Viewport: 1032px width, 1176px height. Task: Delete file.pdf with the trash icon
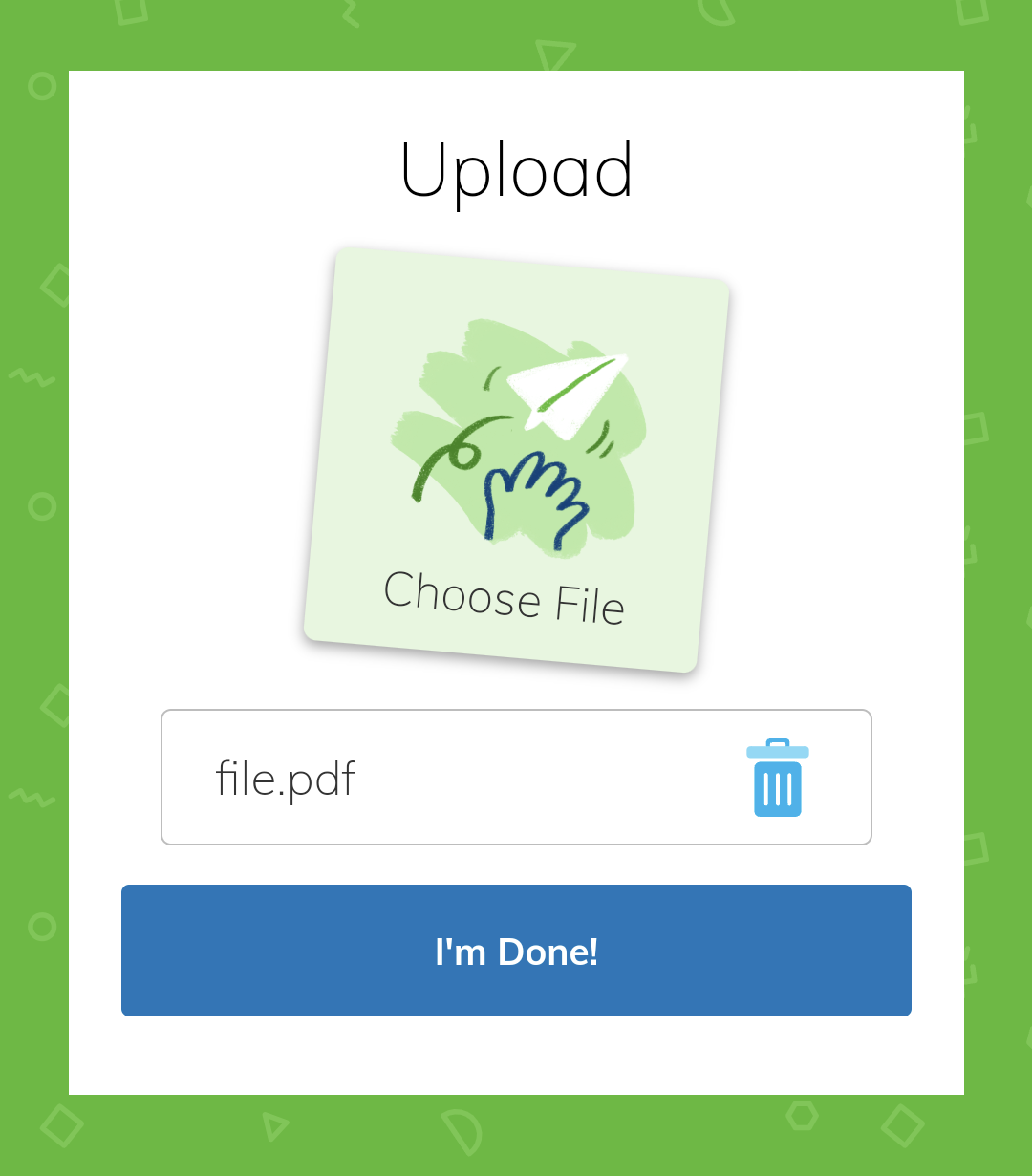tap(777, 778)
